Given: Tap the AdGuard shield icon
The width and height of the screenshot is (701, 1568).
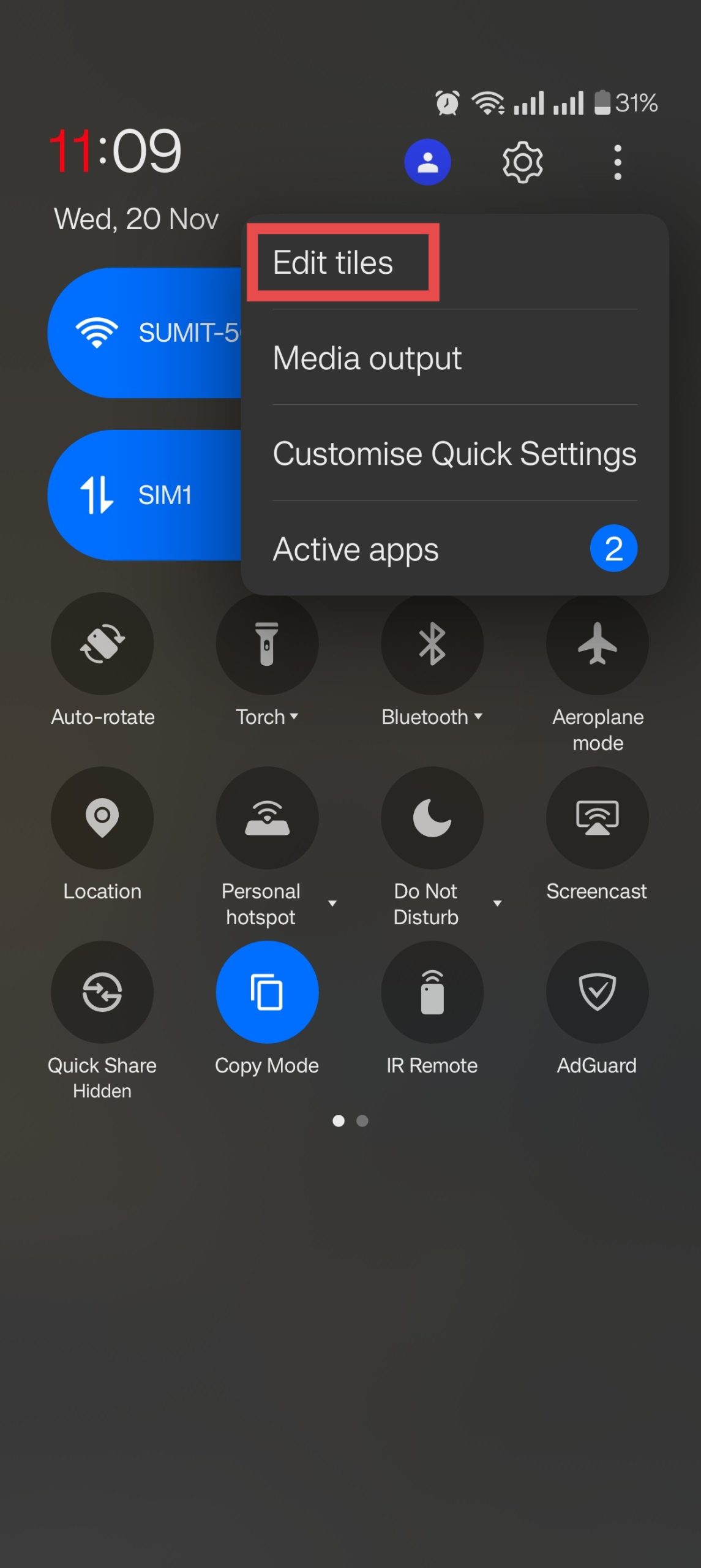Looking at the screenshot, I should point(597,992).
